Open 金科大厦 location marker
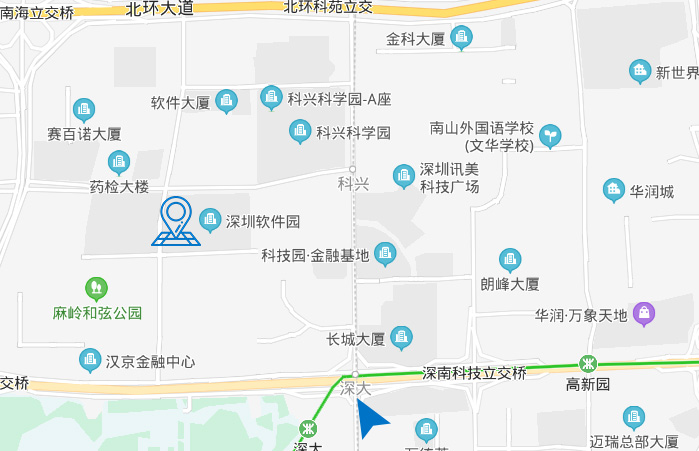Screen dimensions: 699x451 461,39
